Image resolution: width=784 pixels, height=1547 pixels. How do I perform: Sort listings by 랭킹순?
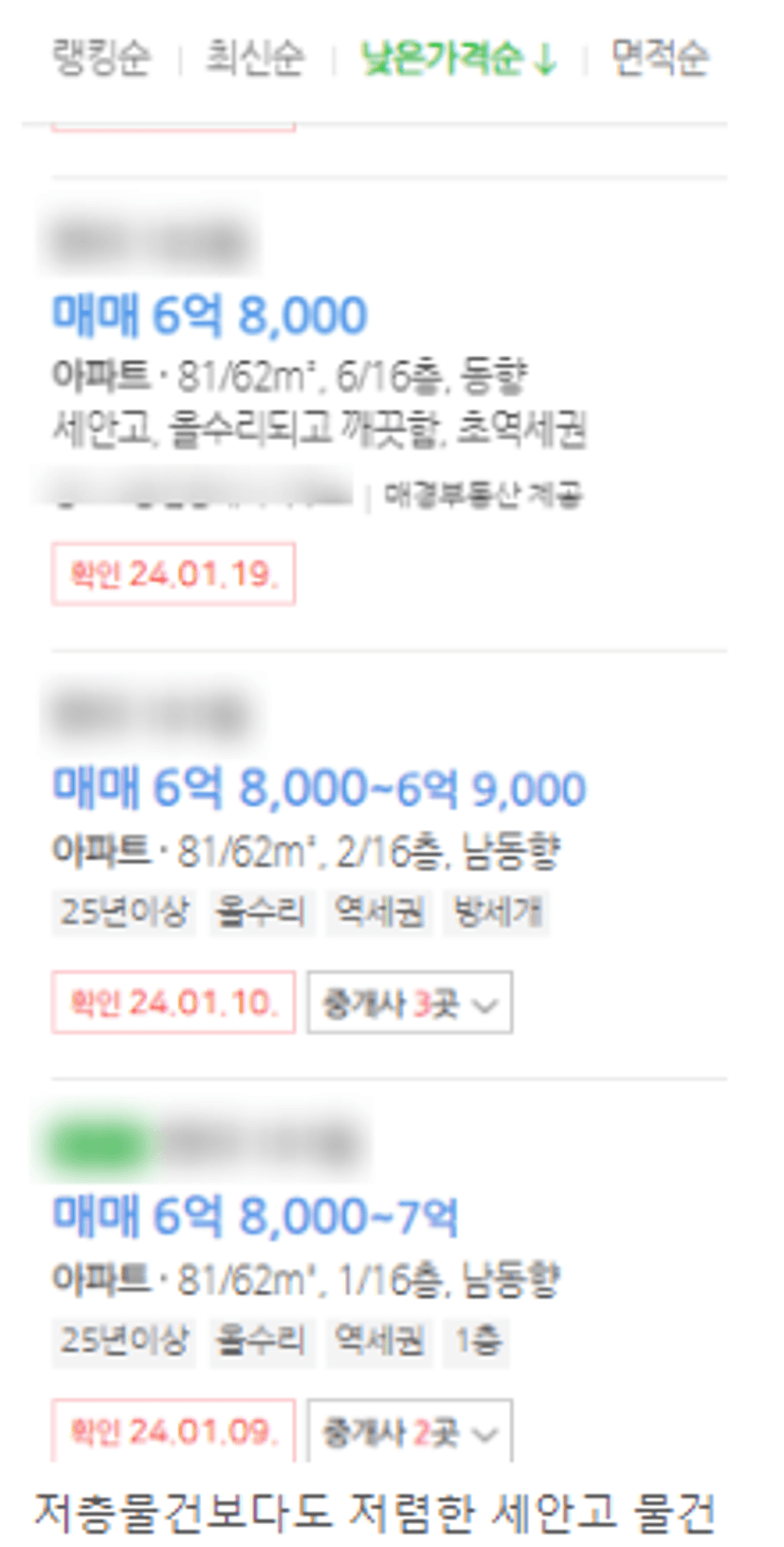click(101, 58)
